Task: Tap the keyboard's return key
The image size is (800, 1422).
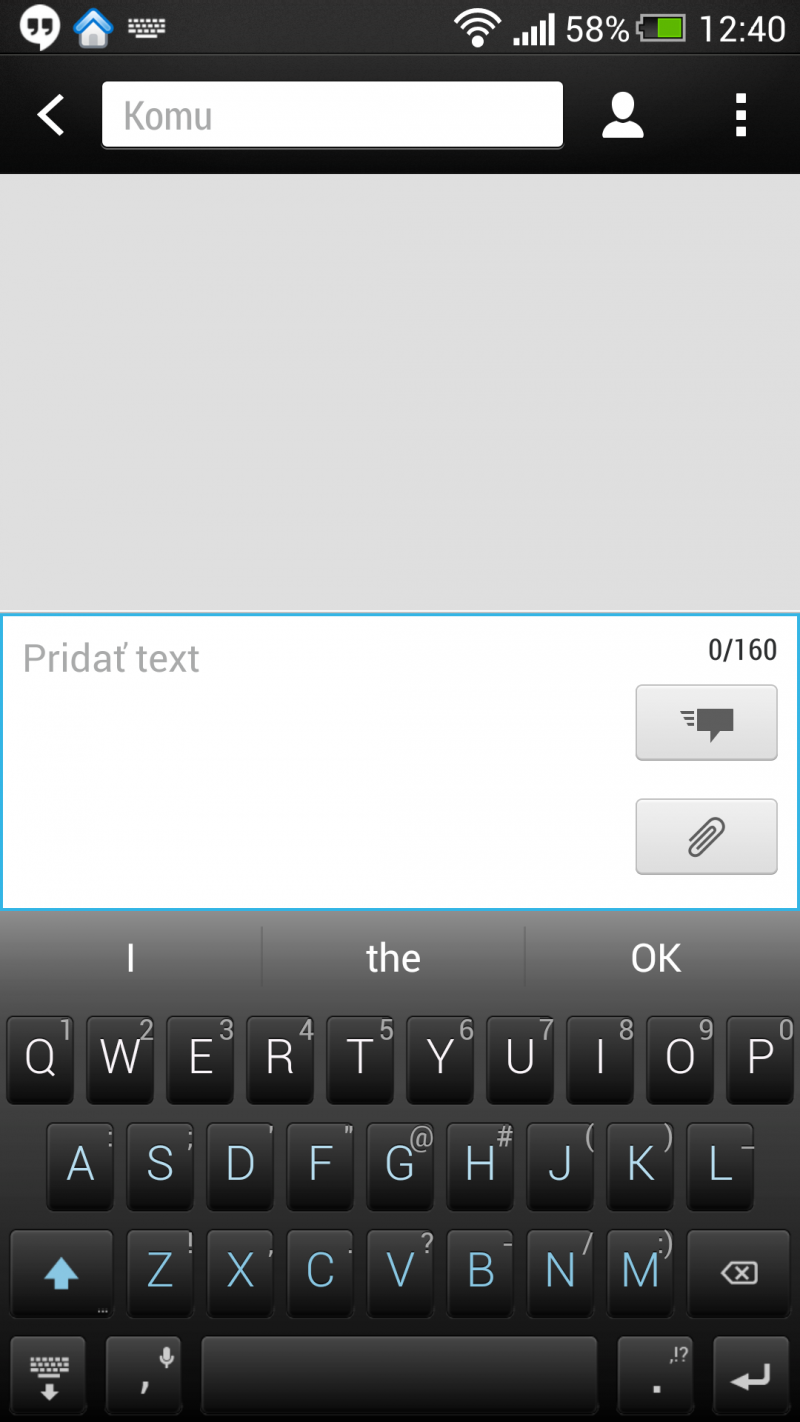Action: (749, 1377)
